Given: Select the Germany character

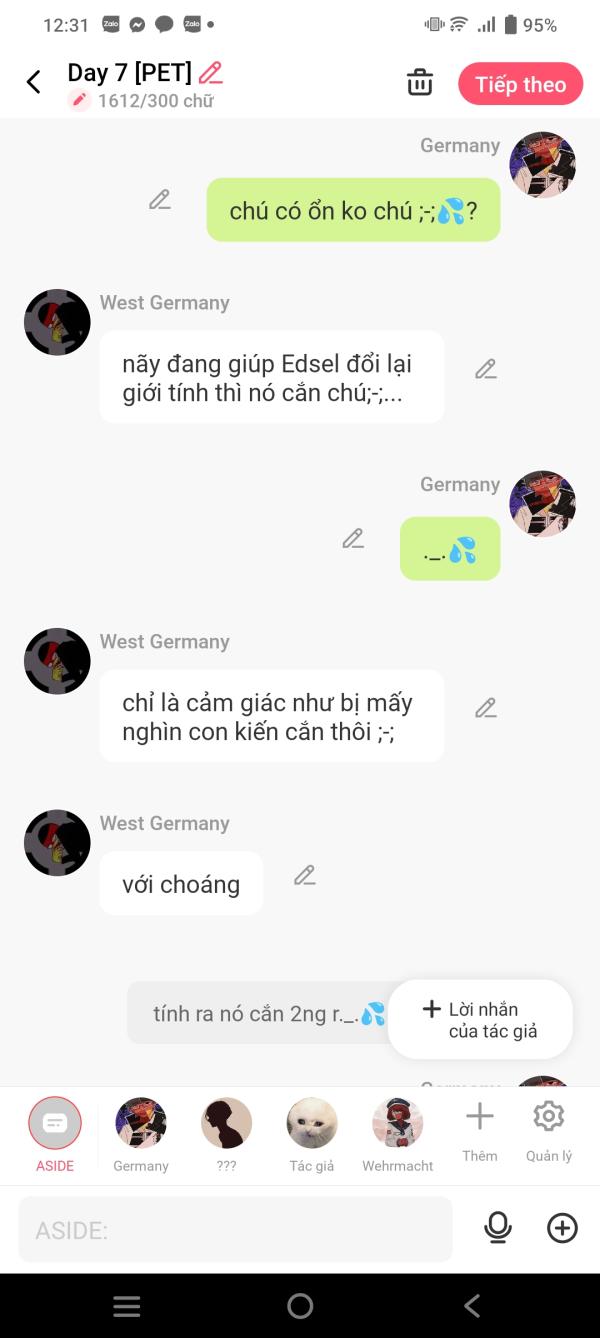Looking at the screenshot, I should pyautogui.click(x=141, y=1135).
